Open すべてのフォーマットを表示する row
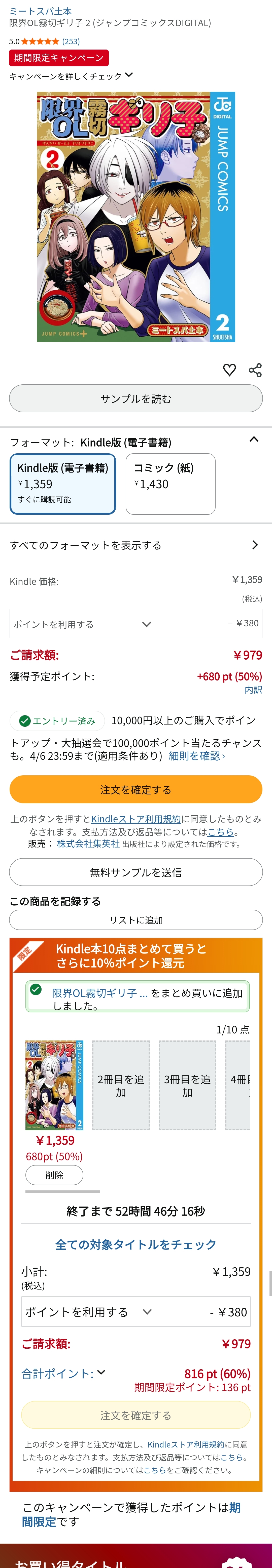The height and width of the screenshot is (1568, 272). click(x=135, y=545)
